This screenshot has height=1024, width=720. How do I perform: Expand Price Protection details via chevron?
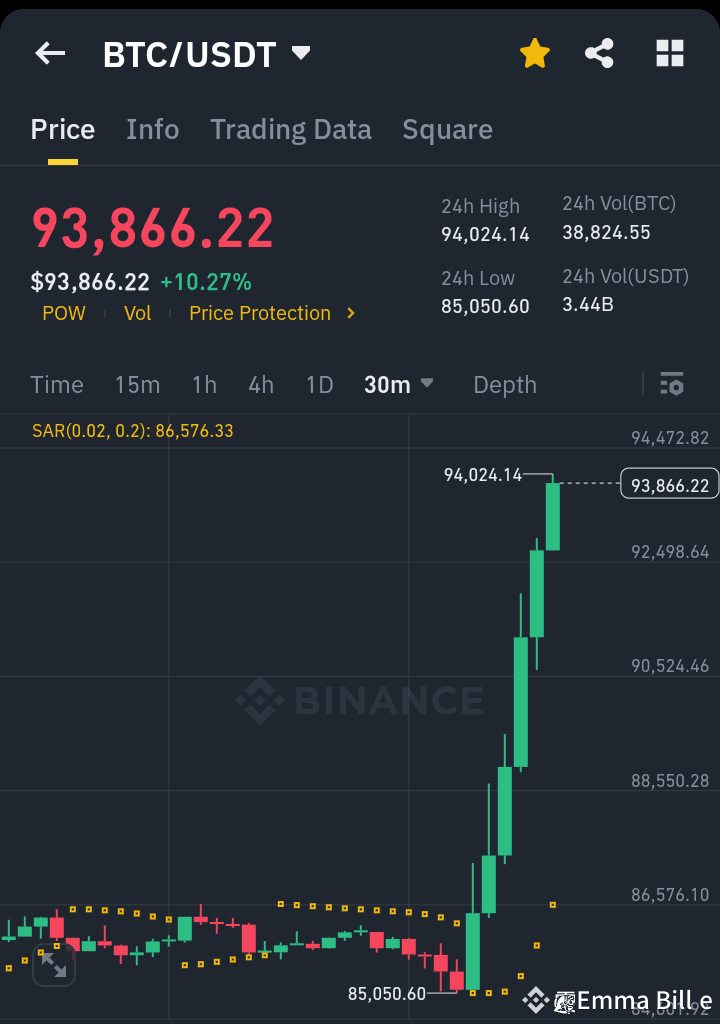351,313
